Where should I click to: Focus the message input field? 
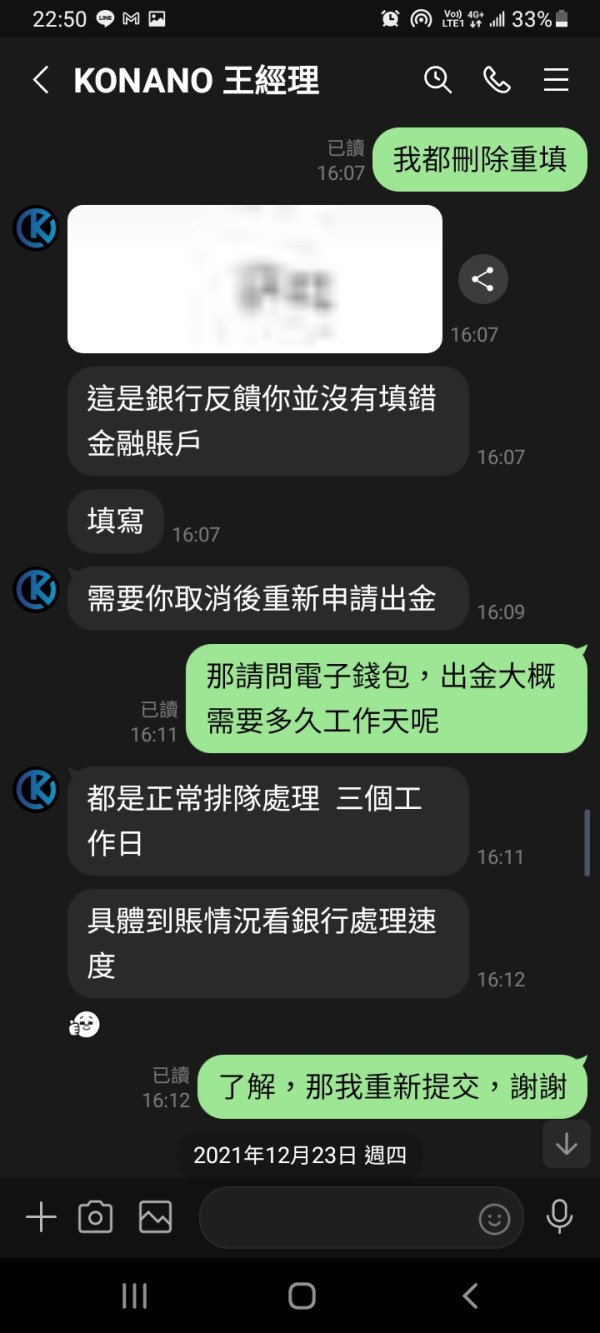340,1217
